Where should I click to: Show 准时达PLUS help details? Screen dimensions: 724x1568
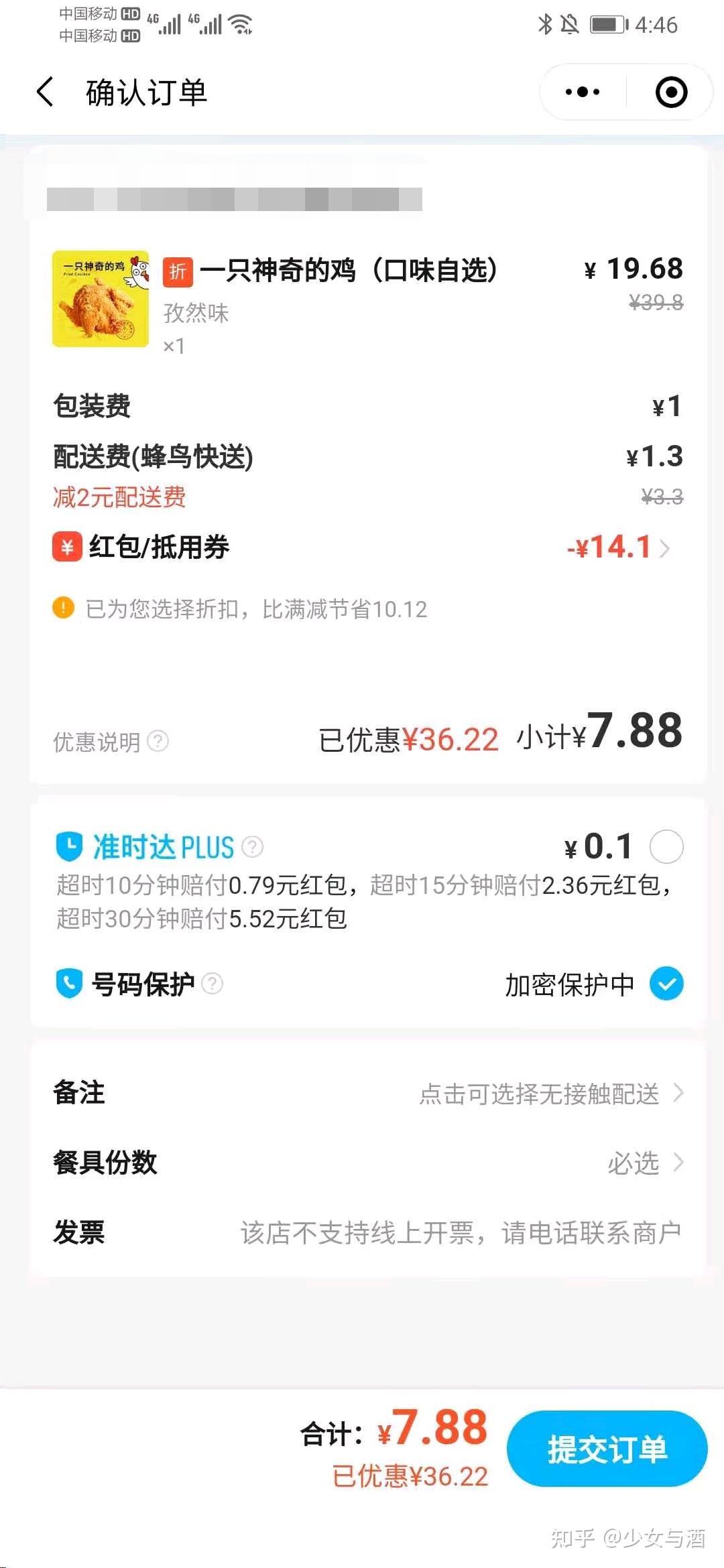pos(253,847)
